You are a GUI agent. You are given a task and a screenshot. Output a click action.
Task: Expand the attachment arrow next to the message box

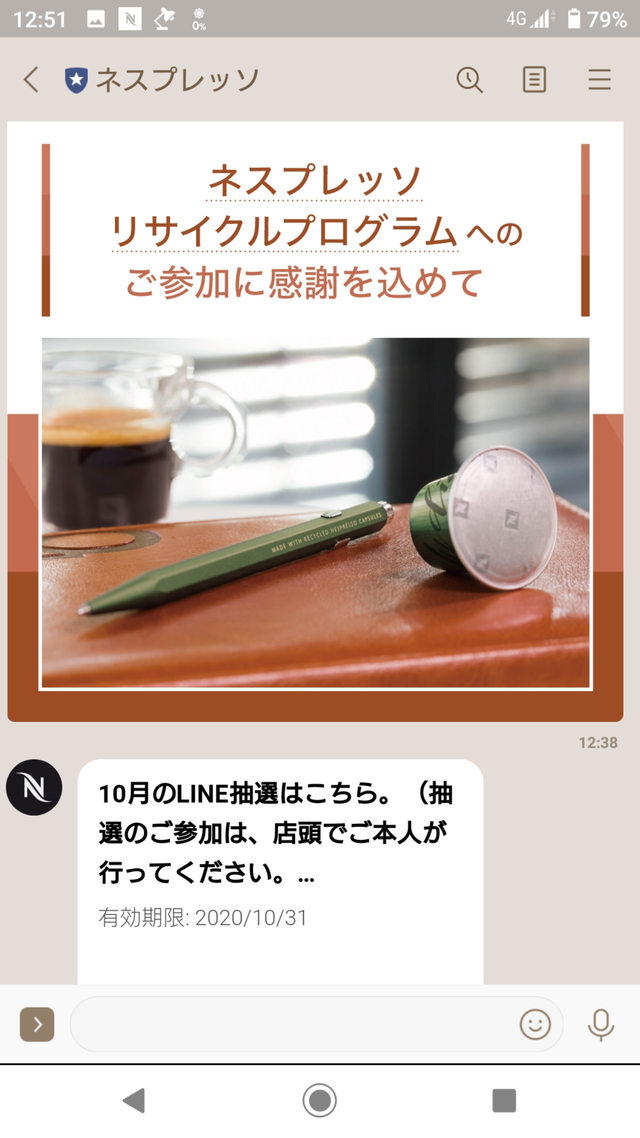click(37, 1024)
